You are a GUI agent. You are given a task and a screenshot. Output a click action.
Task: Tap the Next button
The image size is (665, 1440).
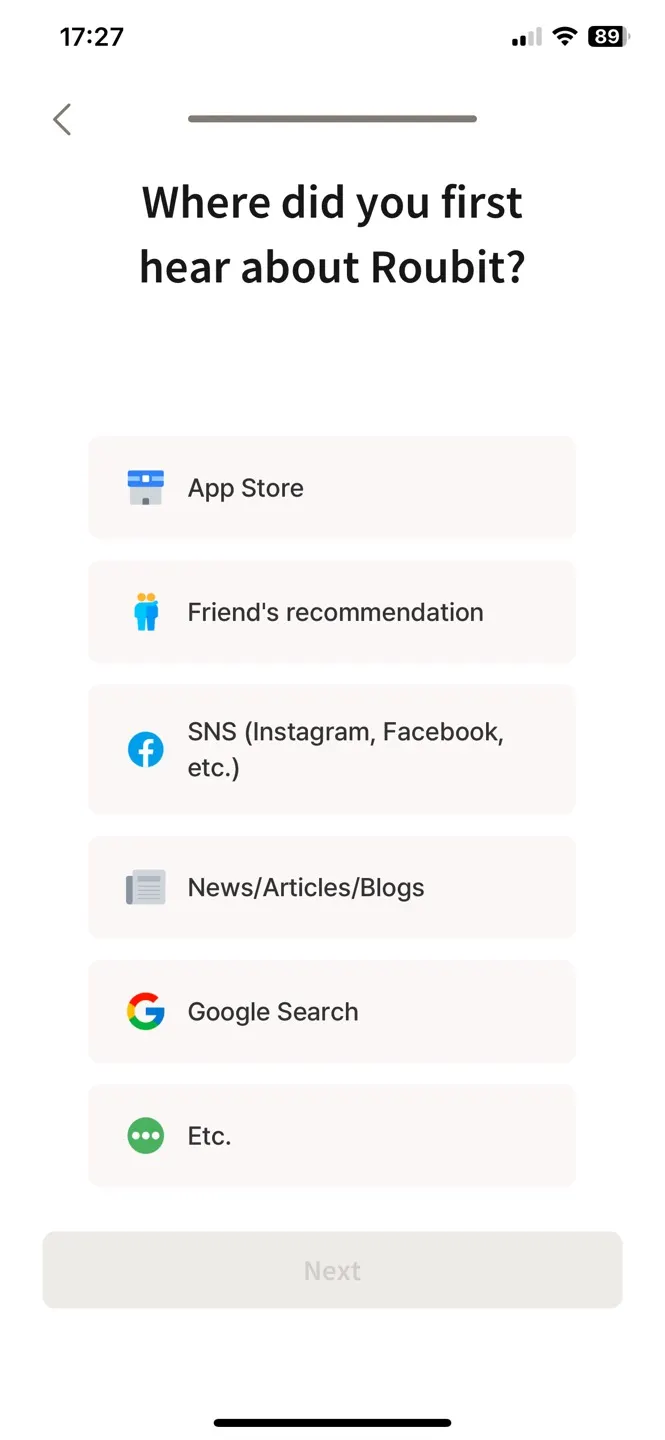[x=332, y=1270]
